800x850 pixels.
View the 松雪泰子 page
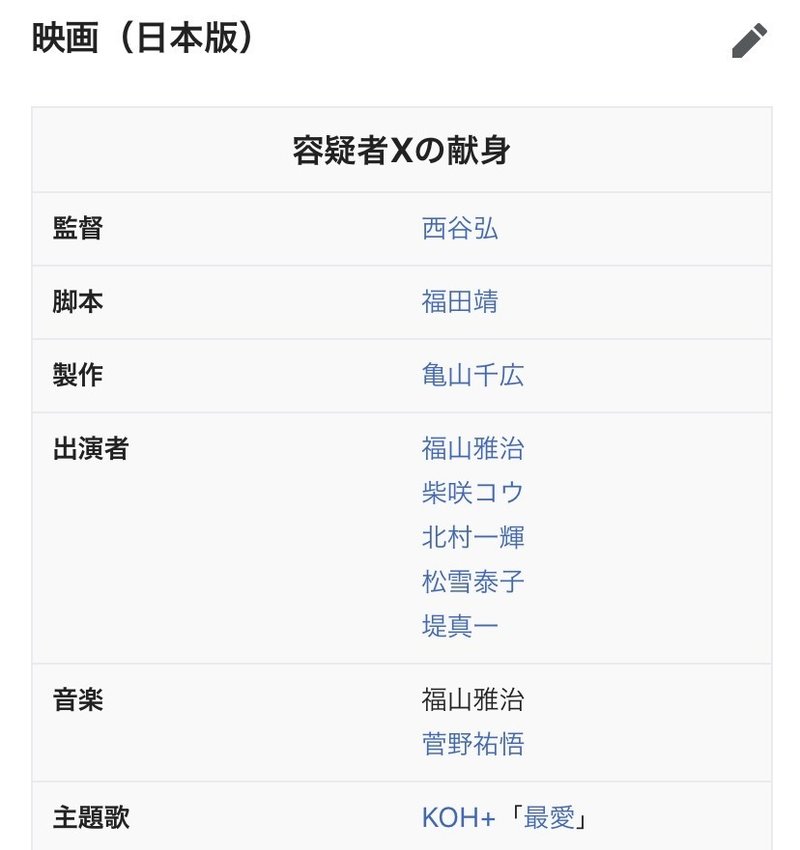click(x=473, y=581)
